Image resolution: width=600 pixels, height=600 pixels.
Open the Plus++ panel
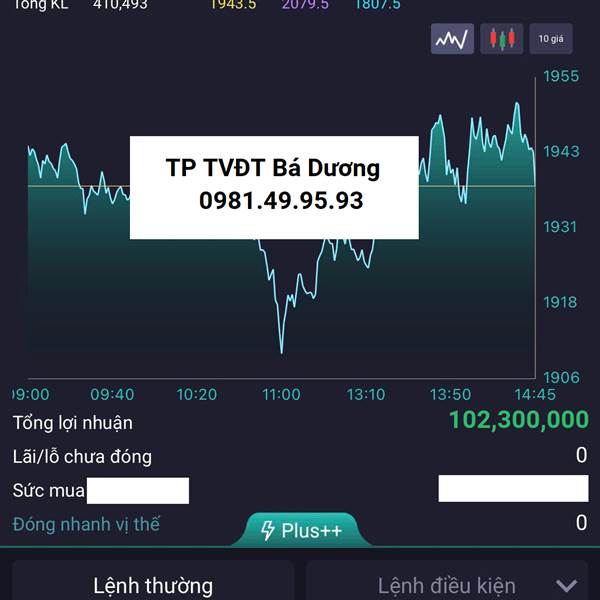(x=301, y=530)
